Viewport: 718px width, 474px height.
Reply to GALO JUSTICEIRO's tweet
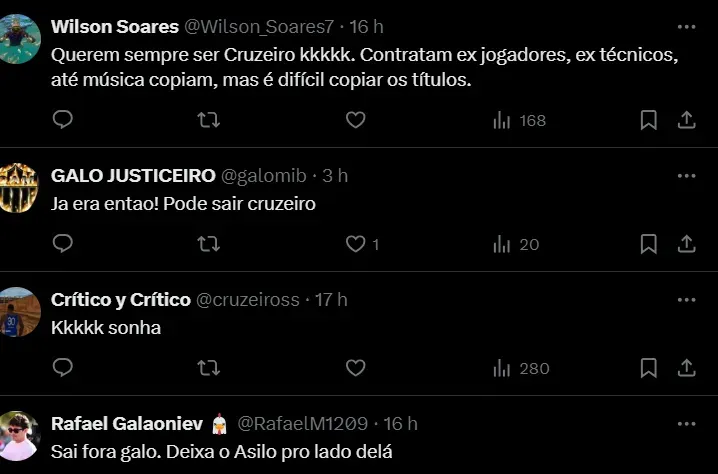pyautogui.click(x=62, y=244)
